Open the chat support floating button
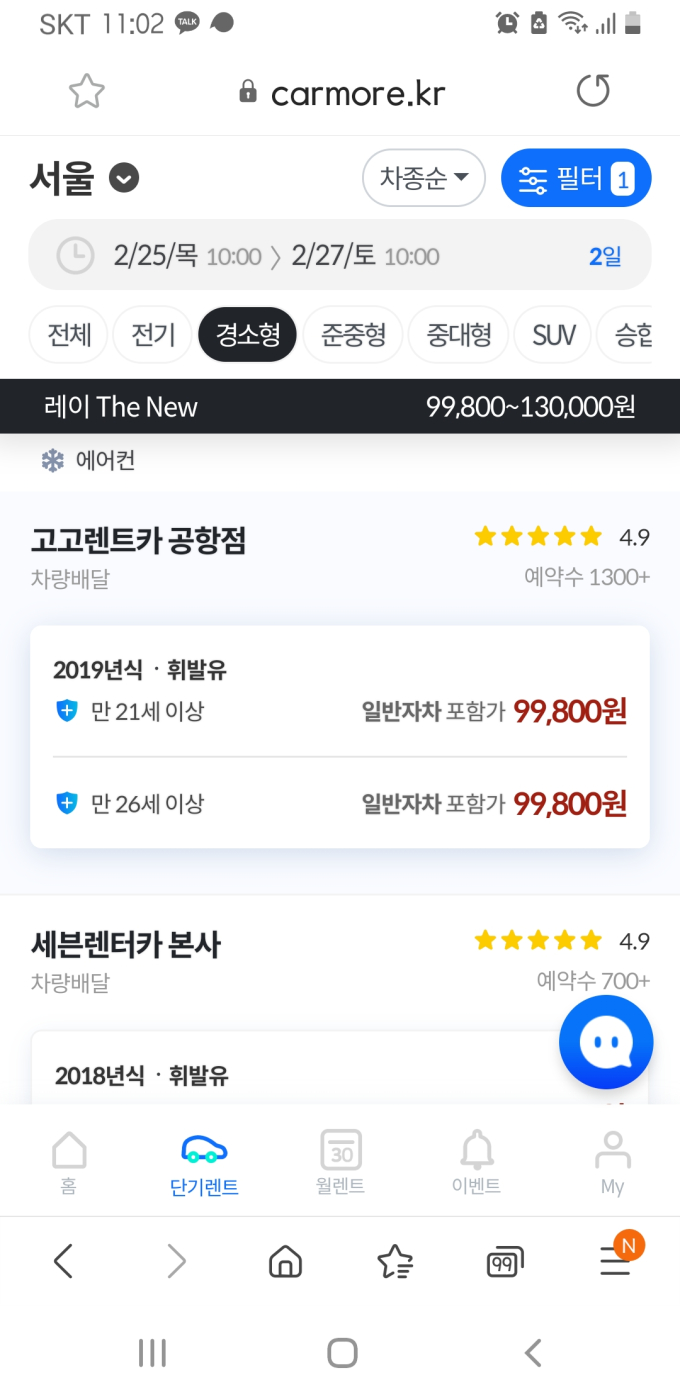Image resolution: width=680 pixels, height=1397 pixels. tap(606, 1042)
